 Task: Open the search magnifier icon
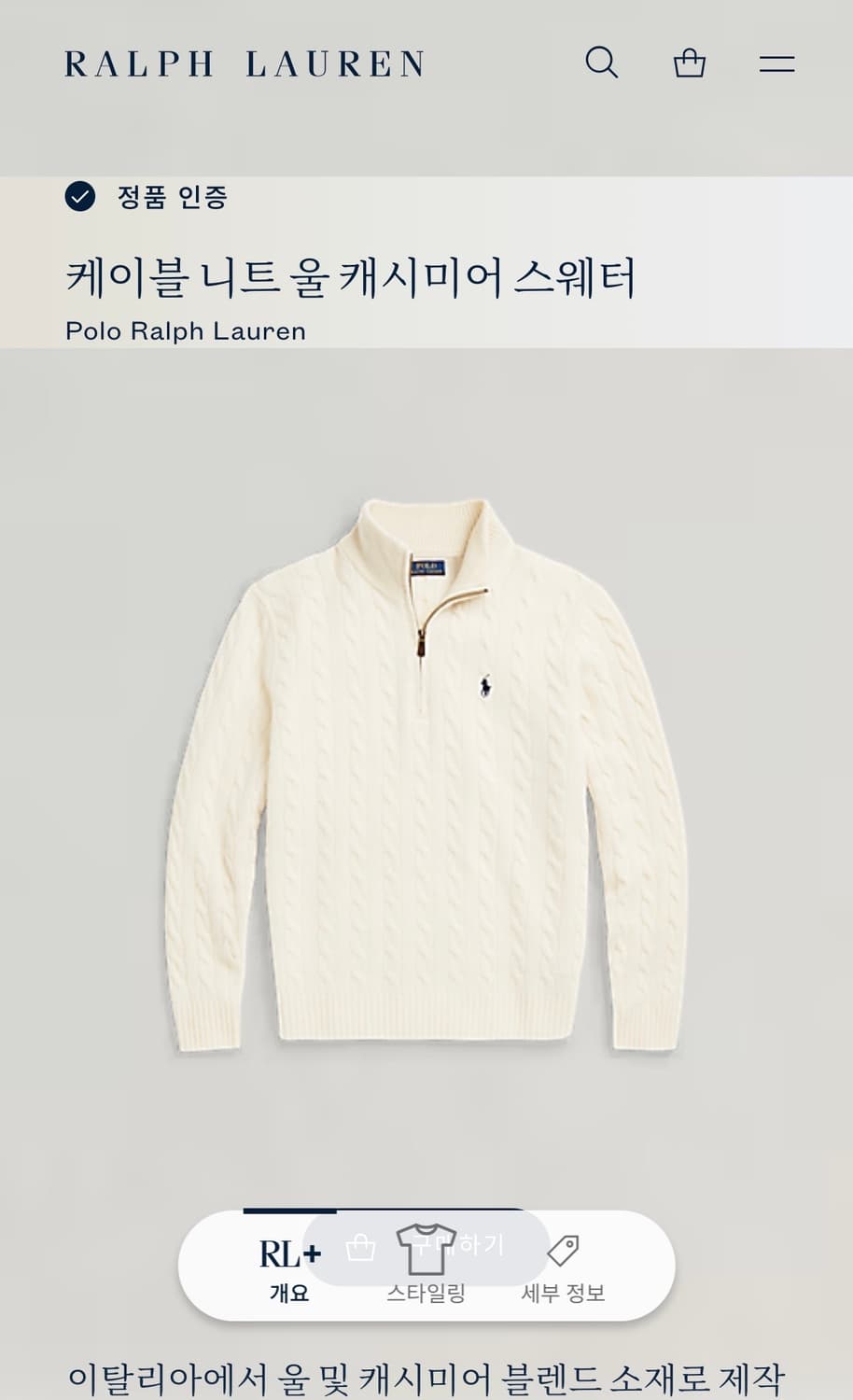coord(602,63)
